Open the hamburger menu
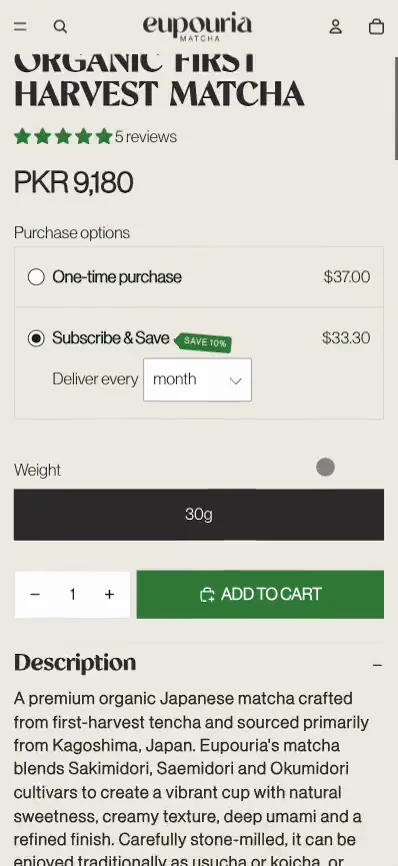Image resolution: width=398 pixels, height=866 pixels. point(20,27)
